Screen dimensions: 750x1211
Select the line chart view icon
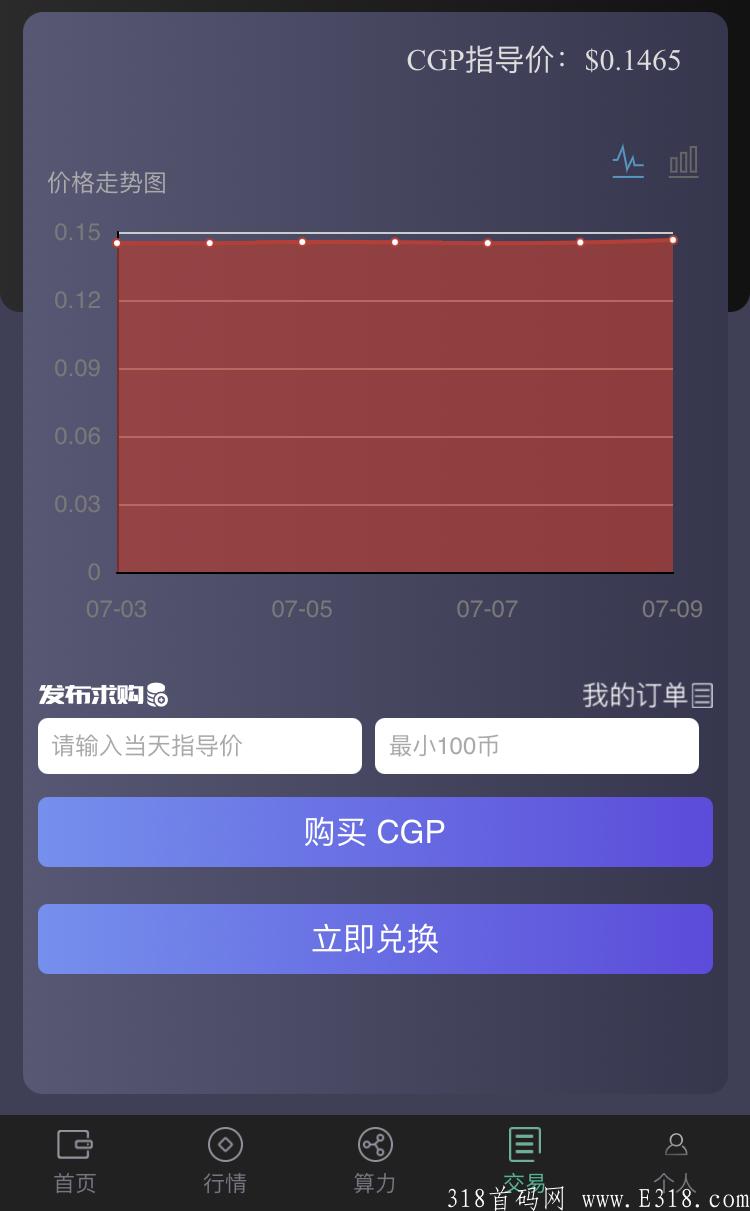(x=627, y=160)
